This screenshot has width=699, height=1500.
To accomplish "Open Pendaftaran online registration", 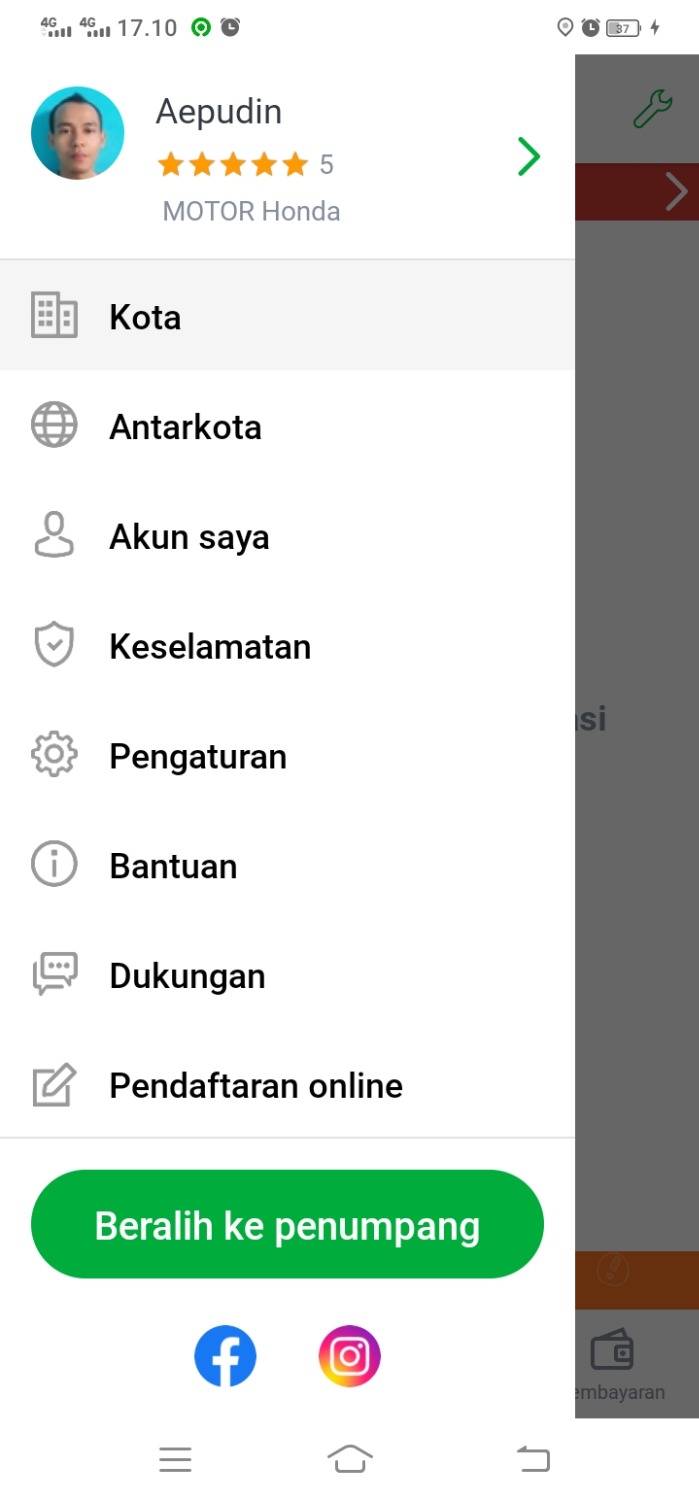I will pyautogui.click(x=256, y=1086).
